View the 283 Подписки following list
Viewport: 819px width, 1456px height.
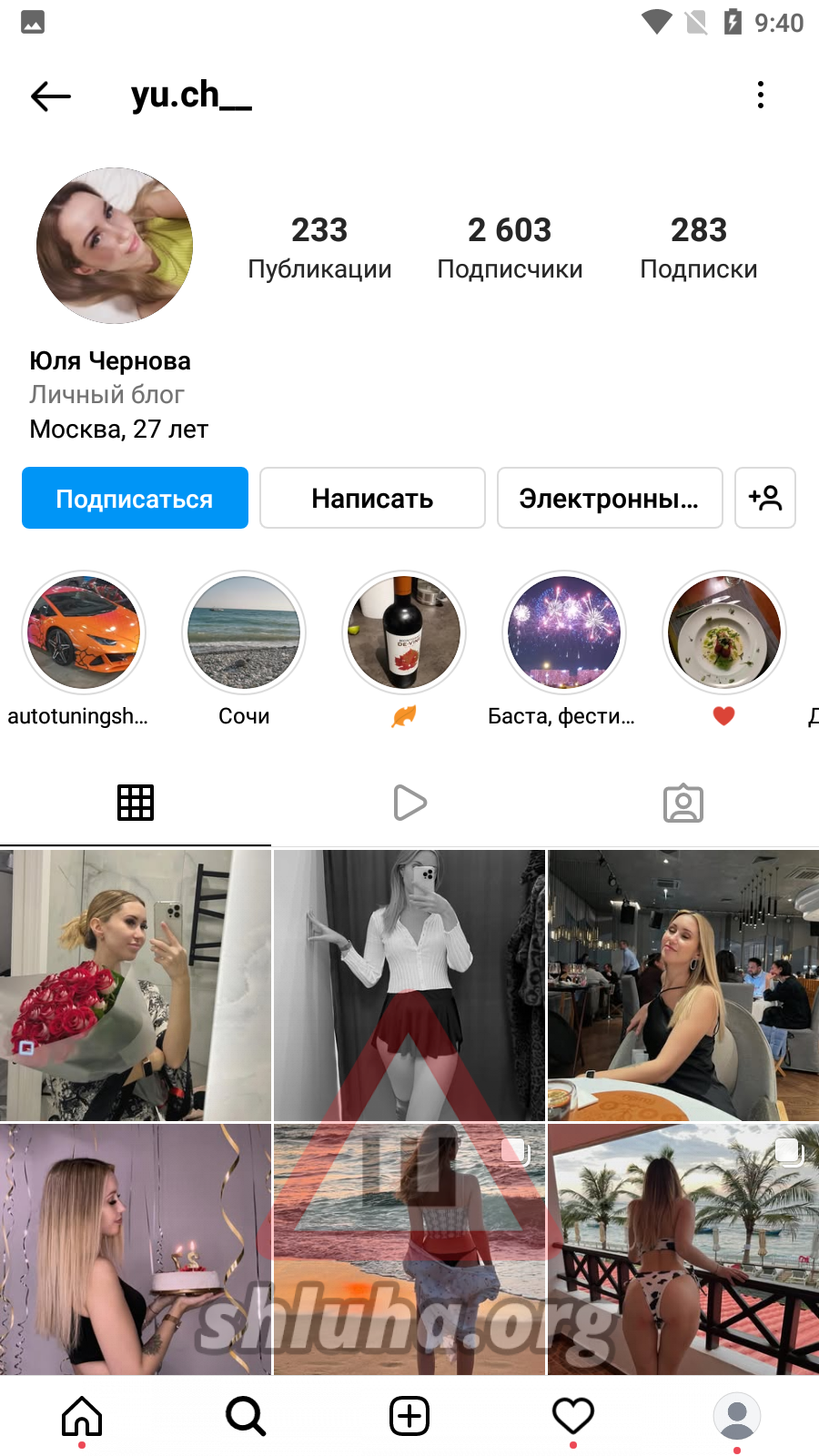[x=698, y=248]
